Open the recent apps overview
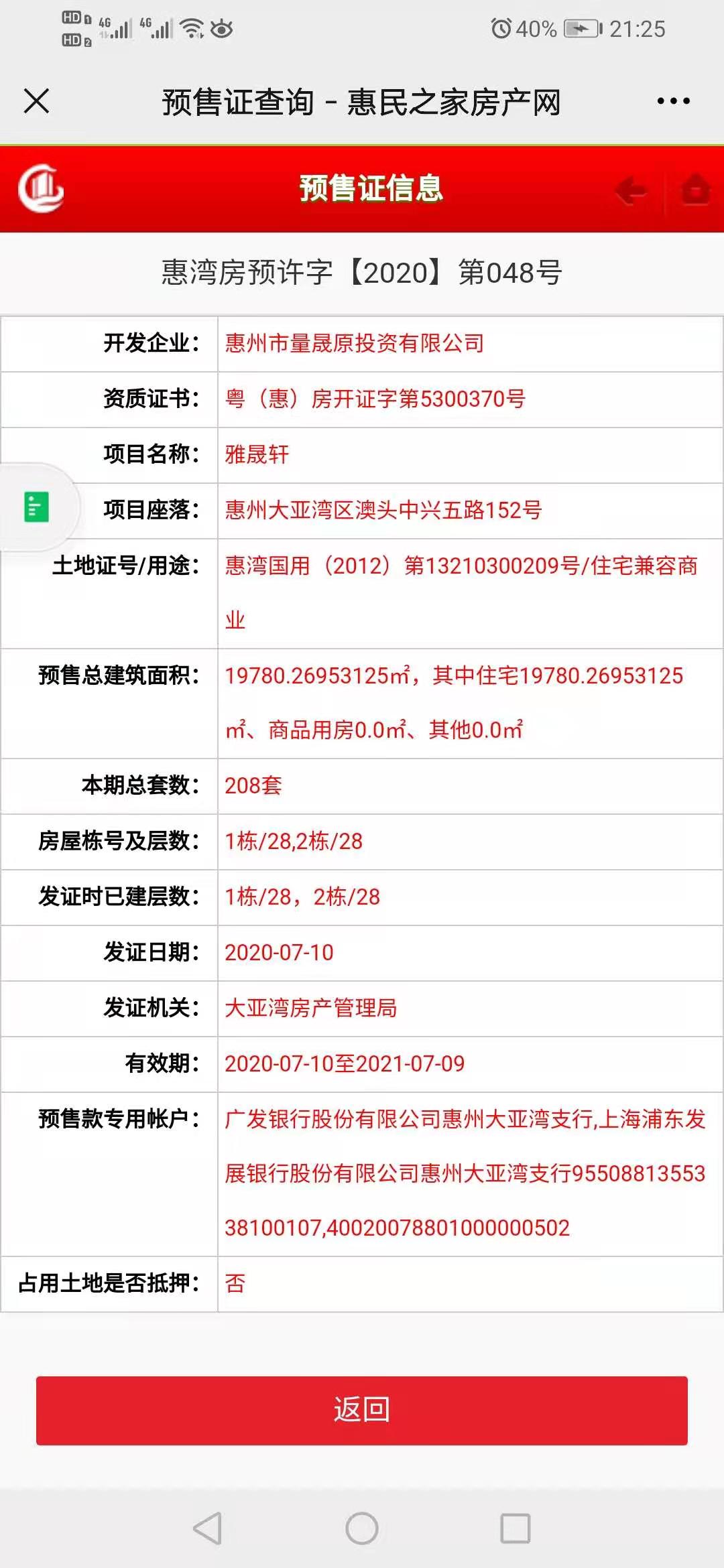 click(x=516, y=1528)
